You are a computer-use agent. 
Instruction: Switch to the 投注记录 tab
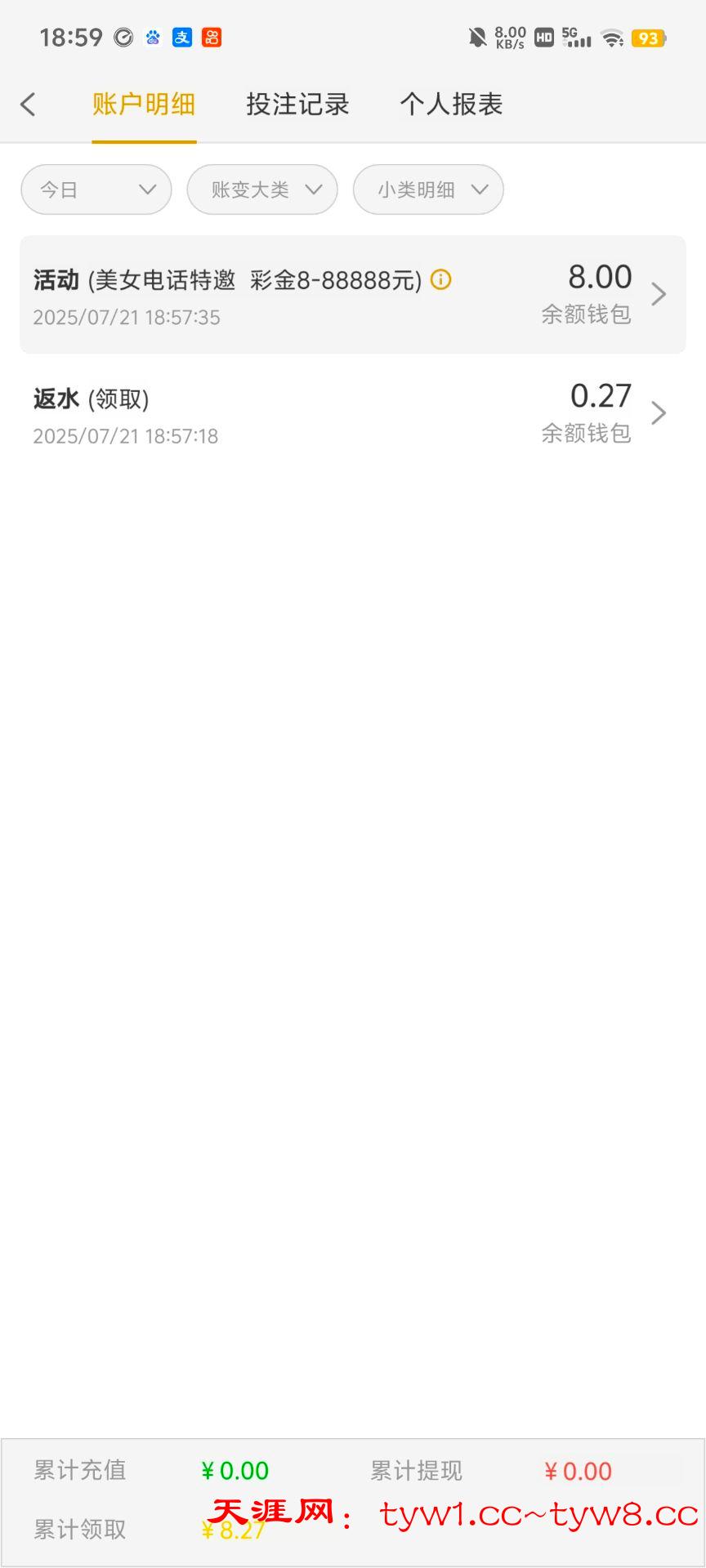(x=297, y=105)
